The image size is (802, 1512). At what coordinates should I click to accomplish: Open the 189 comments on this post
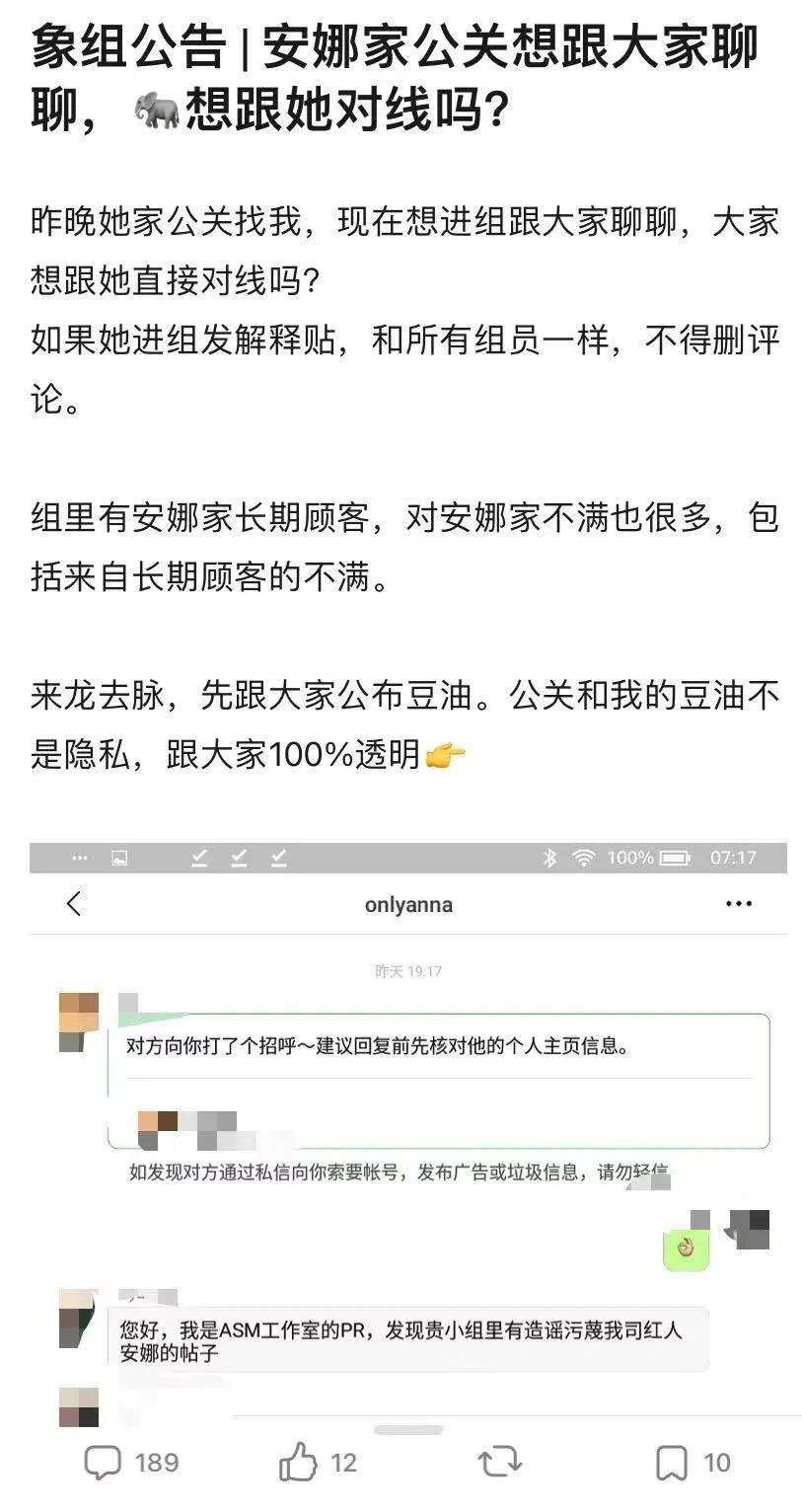click(130, 1462)
